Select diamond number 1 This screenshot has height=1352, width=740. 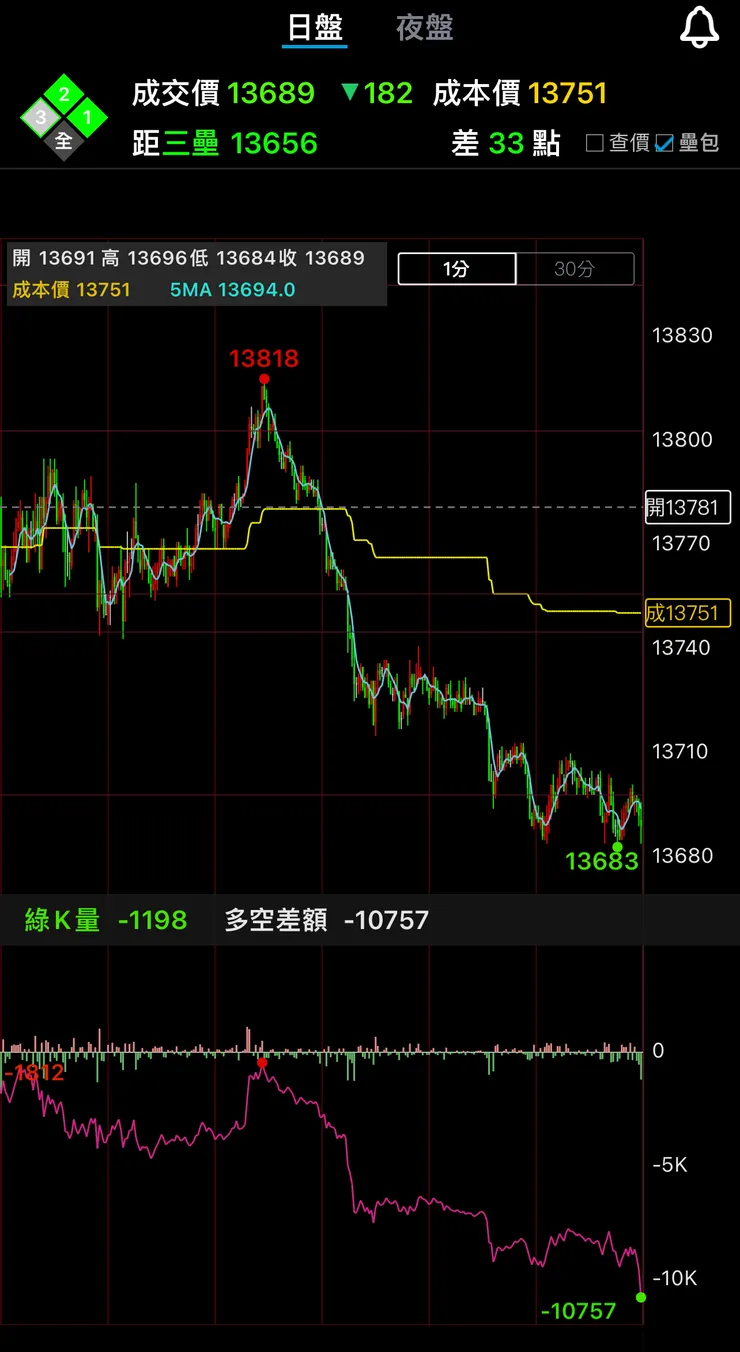pyautogui.click(x=87, y=118)
